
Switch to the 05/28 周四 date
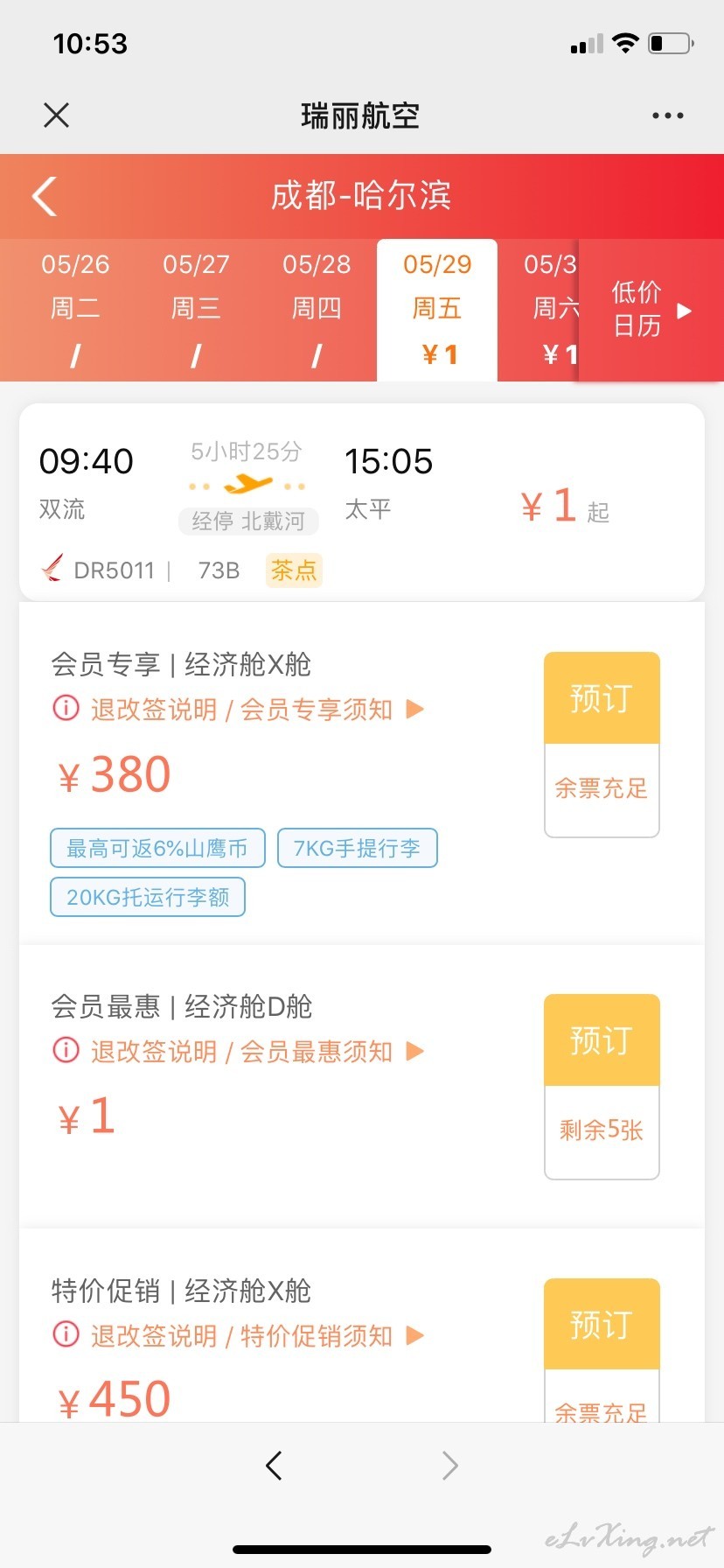pyautogui.click(x=317, y=310)
